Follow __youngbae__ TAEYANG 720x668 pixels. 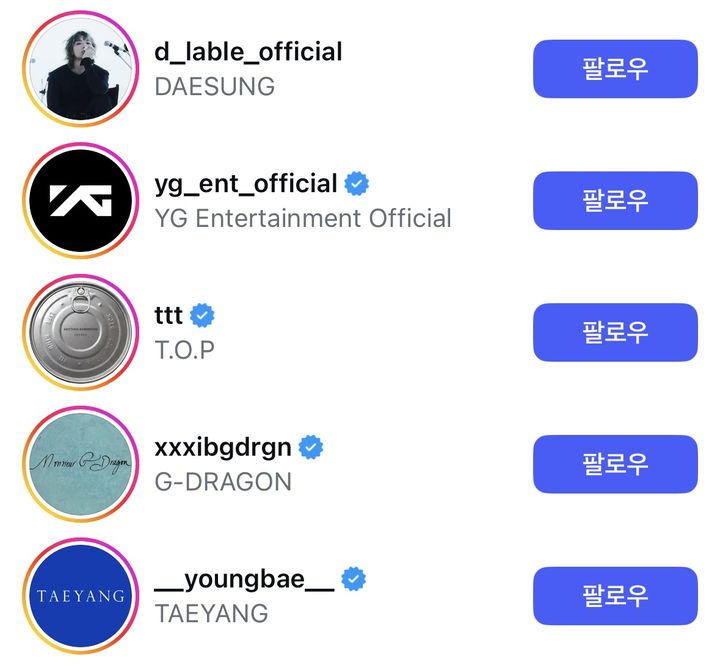click(614, 596)
